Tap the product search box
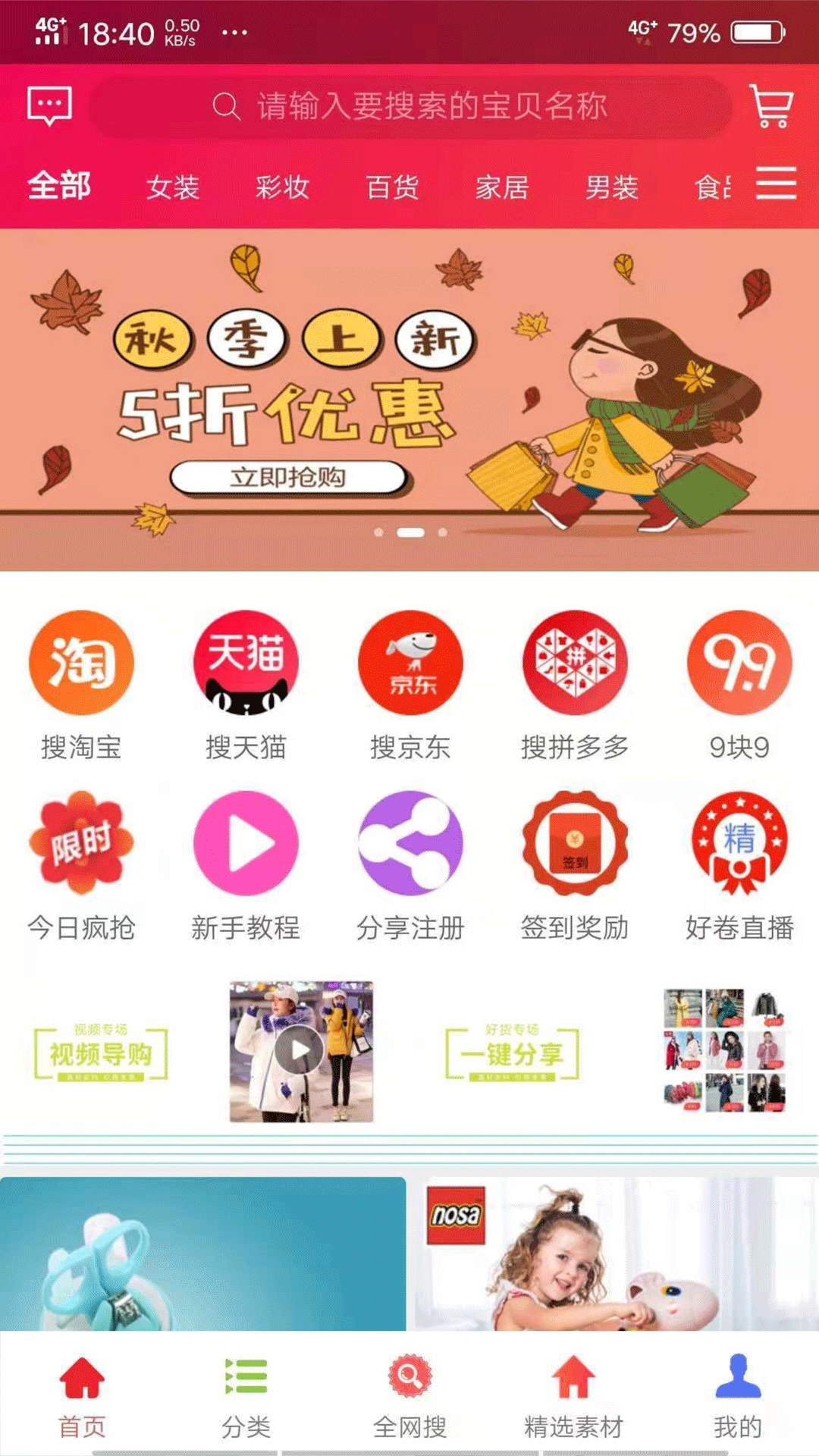The width and height of the screenshot is (819, 1456). click(x=409, y=106)
